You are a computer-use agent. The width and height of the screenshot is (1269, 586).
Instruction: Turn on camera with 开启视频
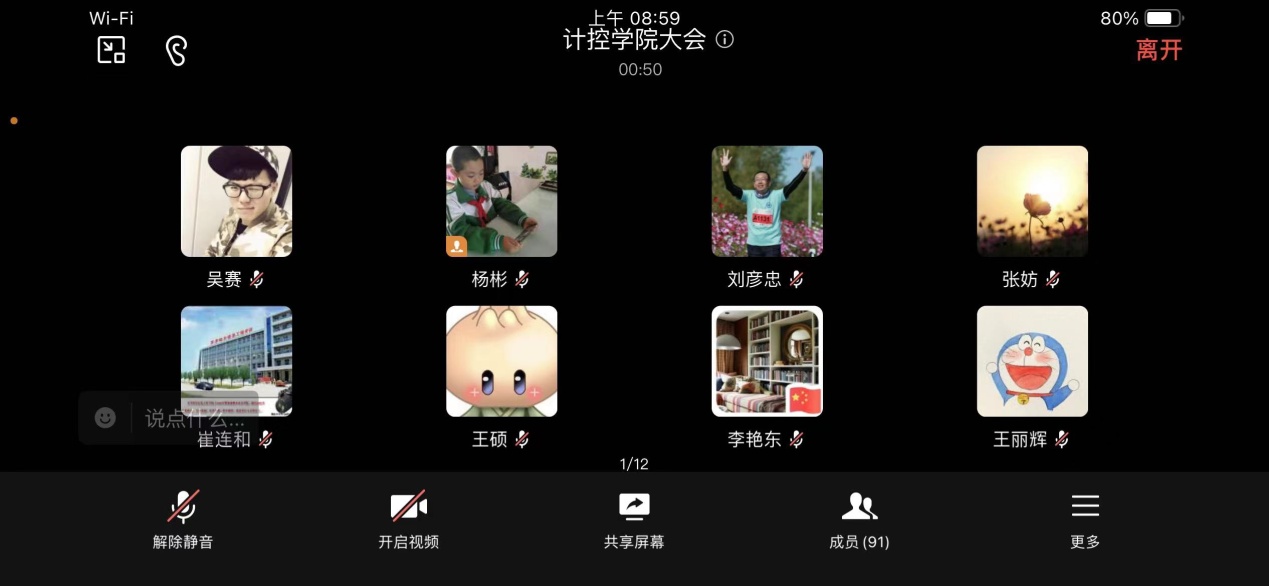tap(408, 519)
